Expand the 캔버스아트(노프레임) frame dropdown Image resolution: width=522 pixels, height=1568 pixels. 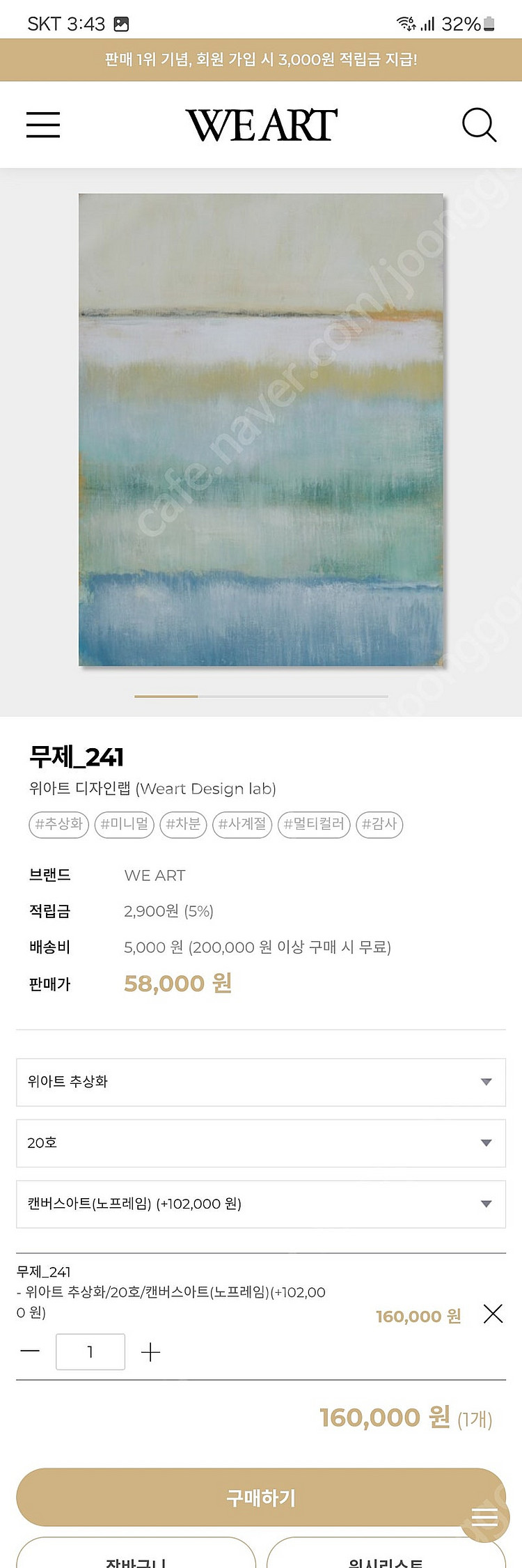pos(261,1204)
